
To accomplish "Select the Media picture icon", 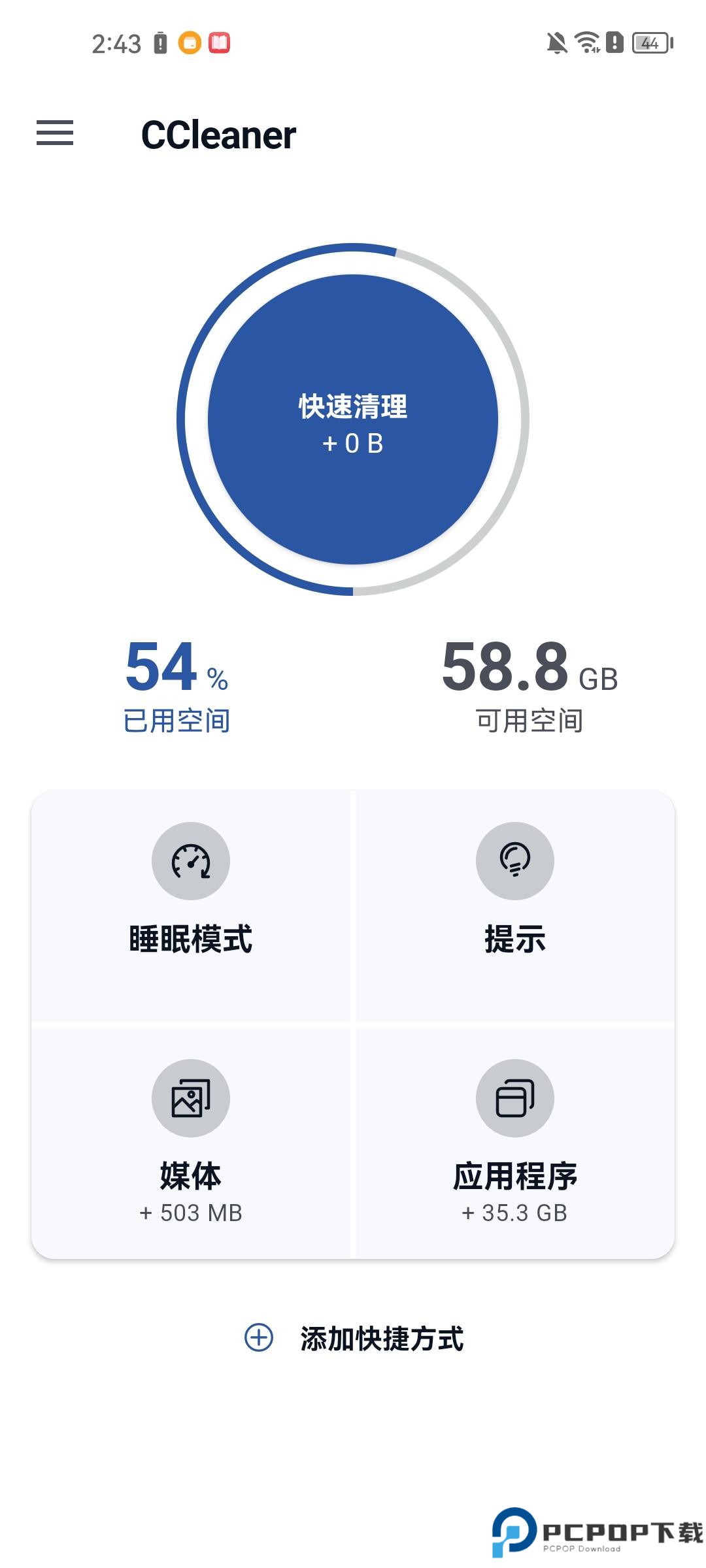I will (190, 1098).
